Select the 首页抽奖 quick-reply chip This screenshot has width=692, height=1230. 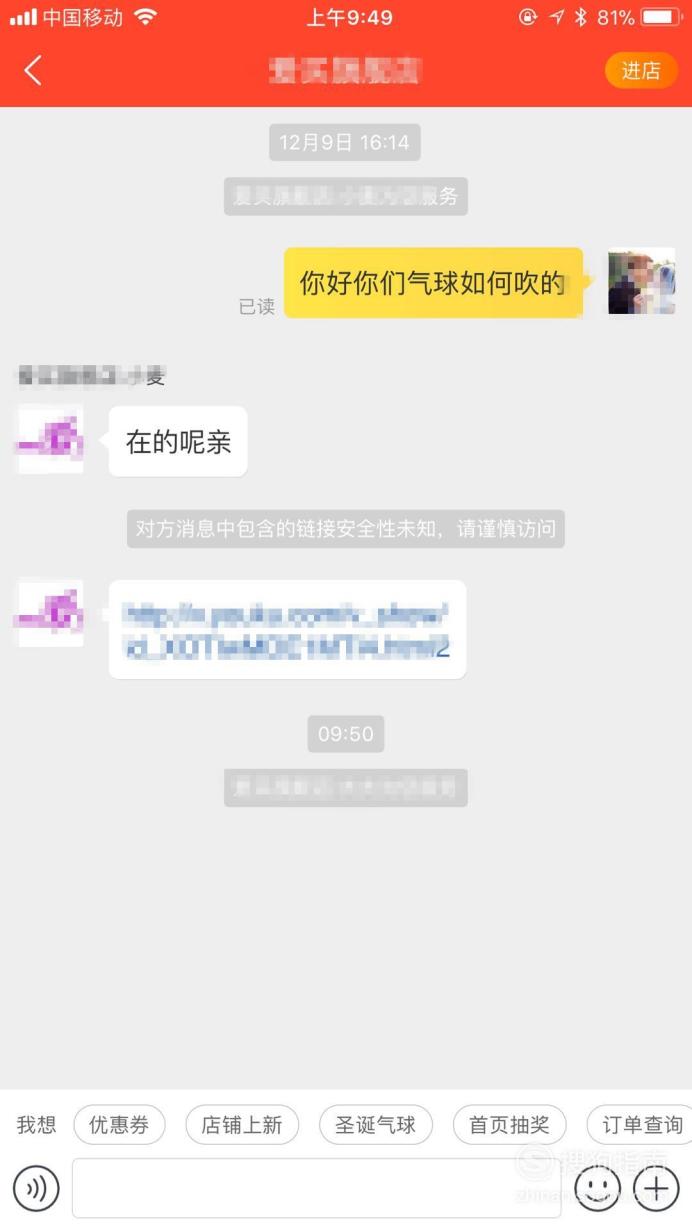pyautogui.click(x=509, y=1125)
